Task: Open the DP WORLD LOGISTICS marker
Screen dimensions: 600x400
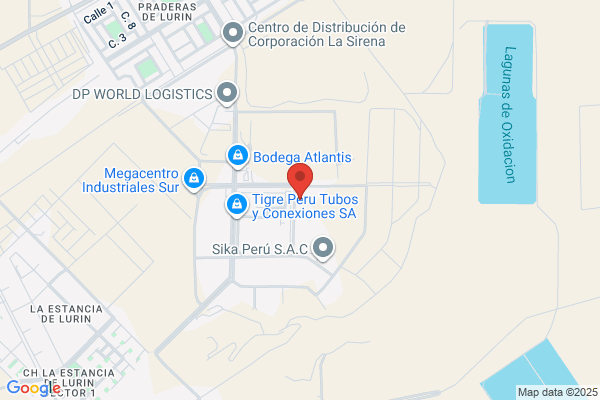Action: [x=227, y=93]
